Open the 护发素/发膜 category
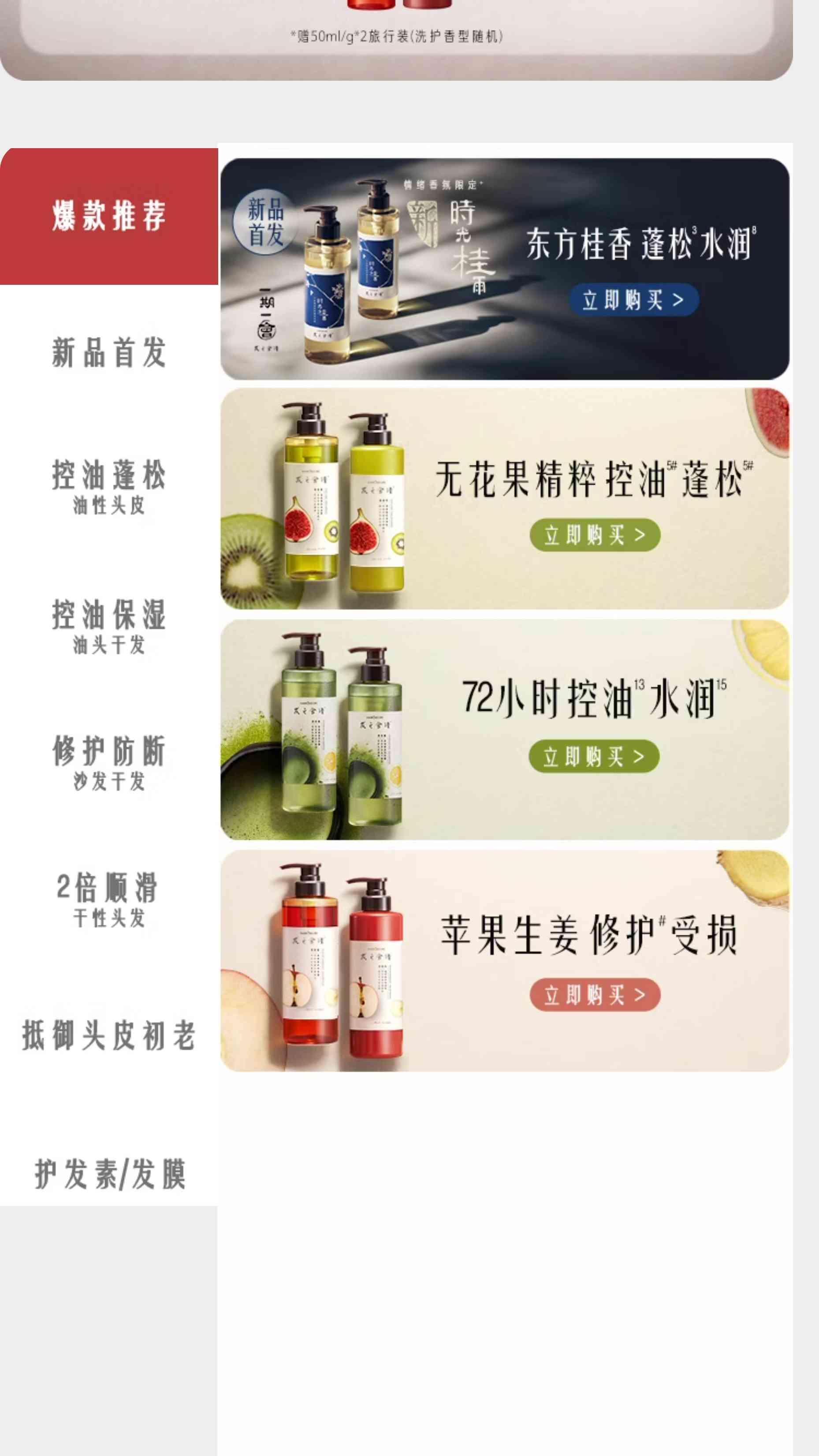819x1456 pixels. [108, 1174]
